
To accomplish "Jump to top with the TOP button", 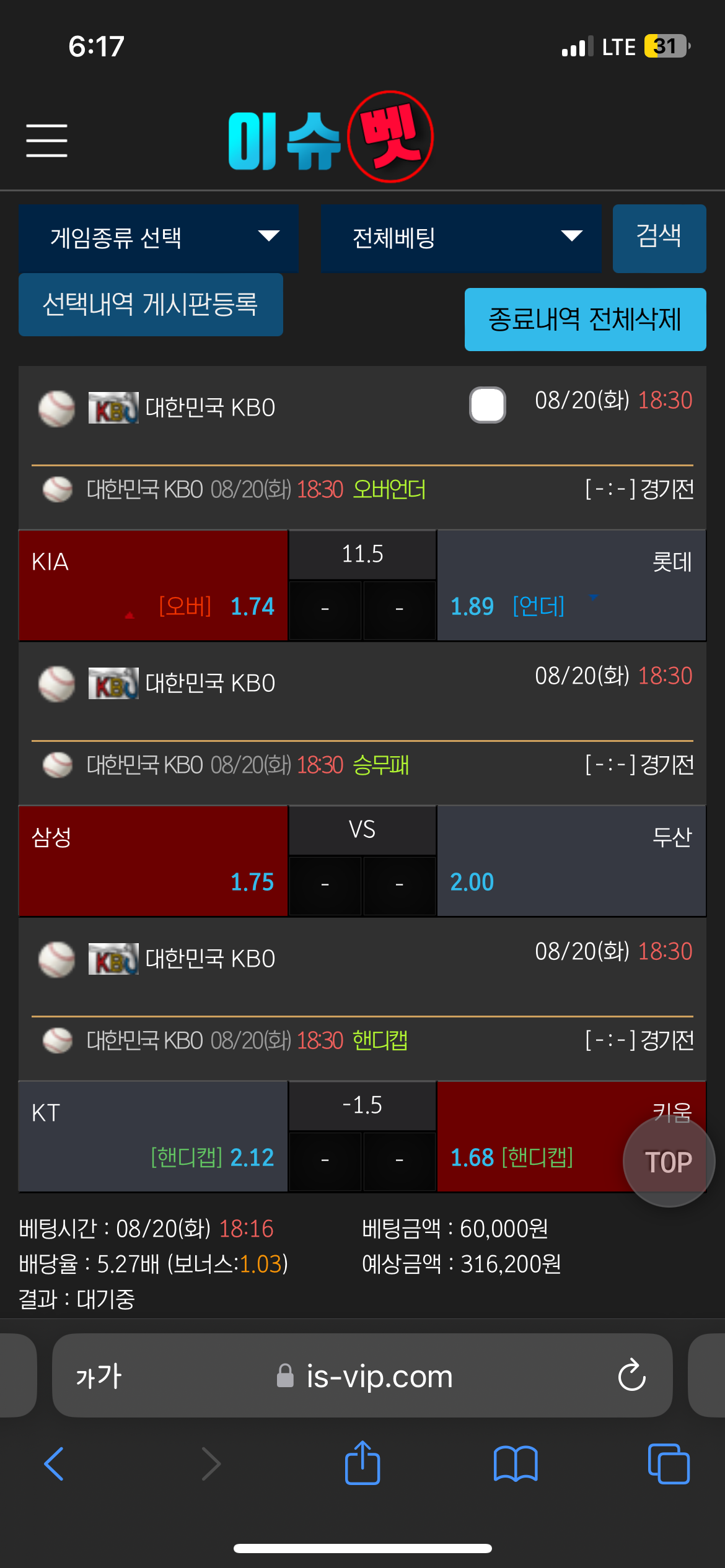I will 669,1162.
